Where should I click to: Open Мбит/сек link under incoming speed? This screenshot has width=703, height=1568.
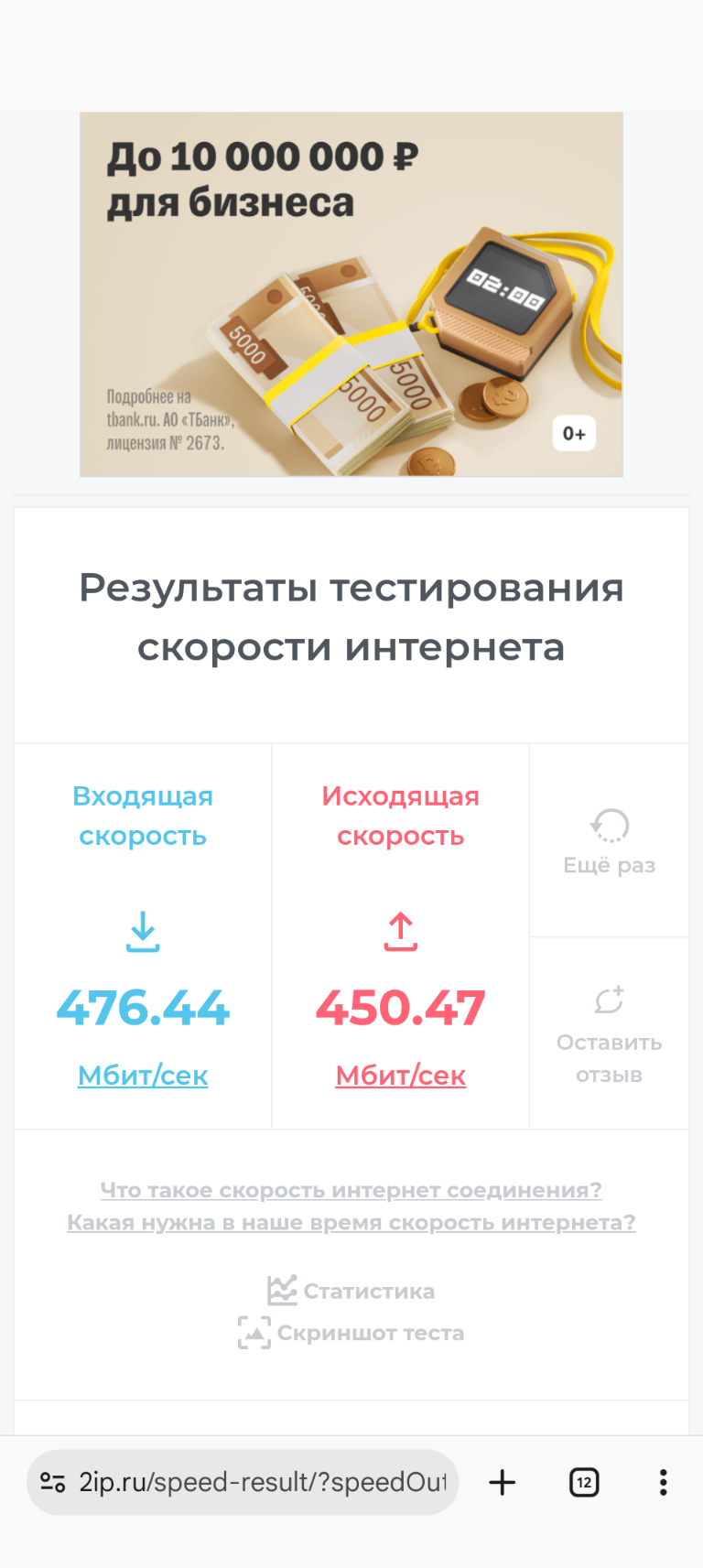pos(143,1075)
